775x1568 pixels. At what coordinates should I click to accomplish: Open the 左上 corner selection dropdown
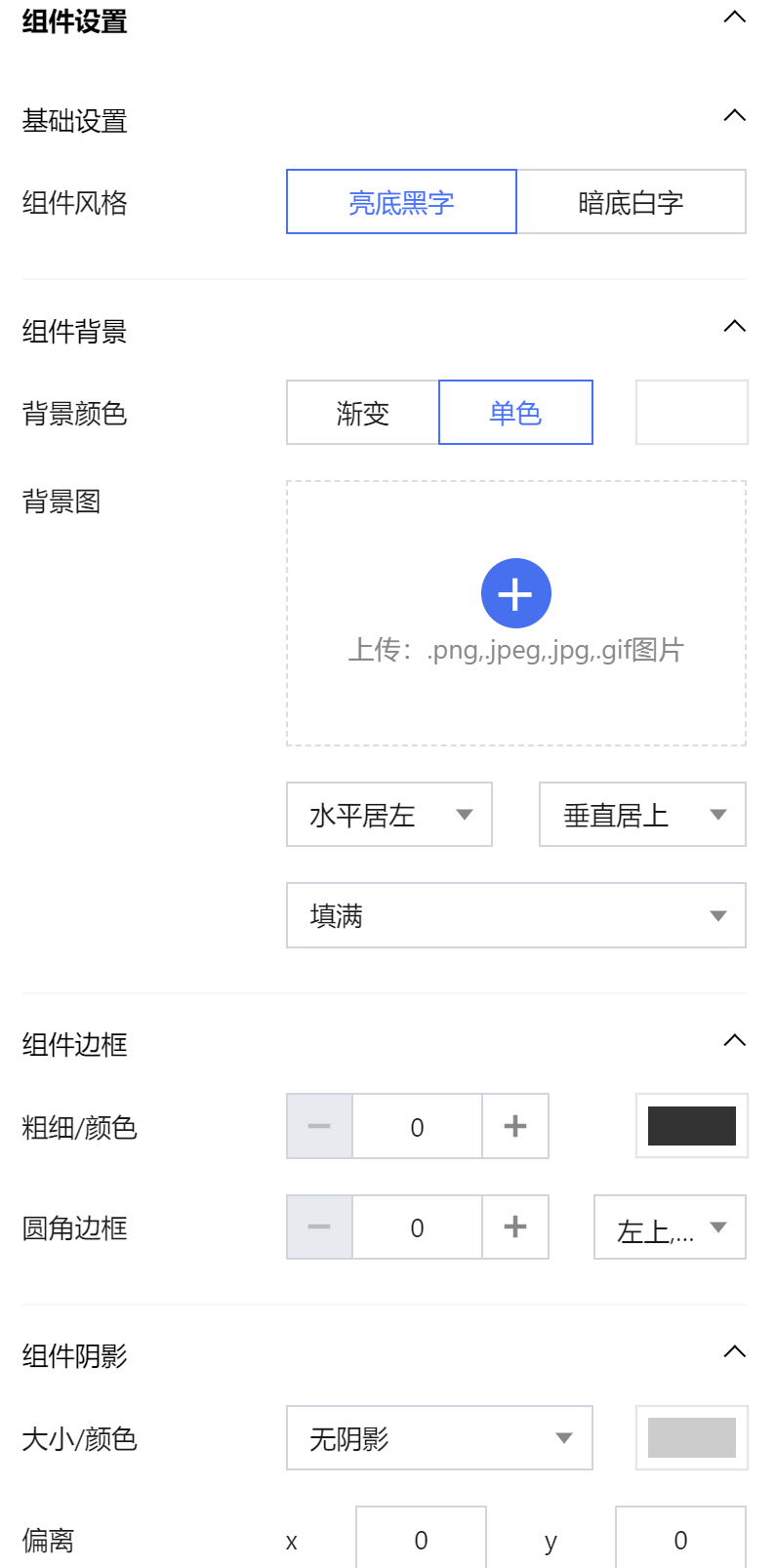(670, 1227)
